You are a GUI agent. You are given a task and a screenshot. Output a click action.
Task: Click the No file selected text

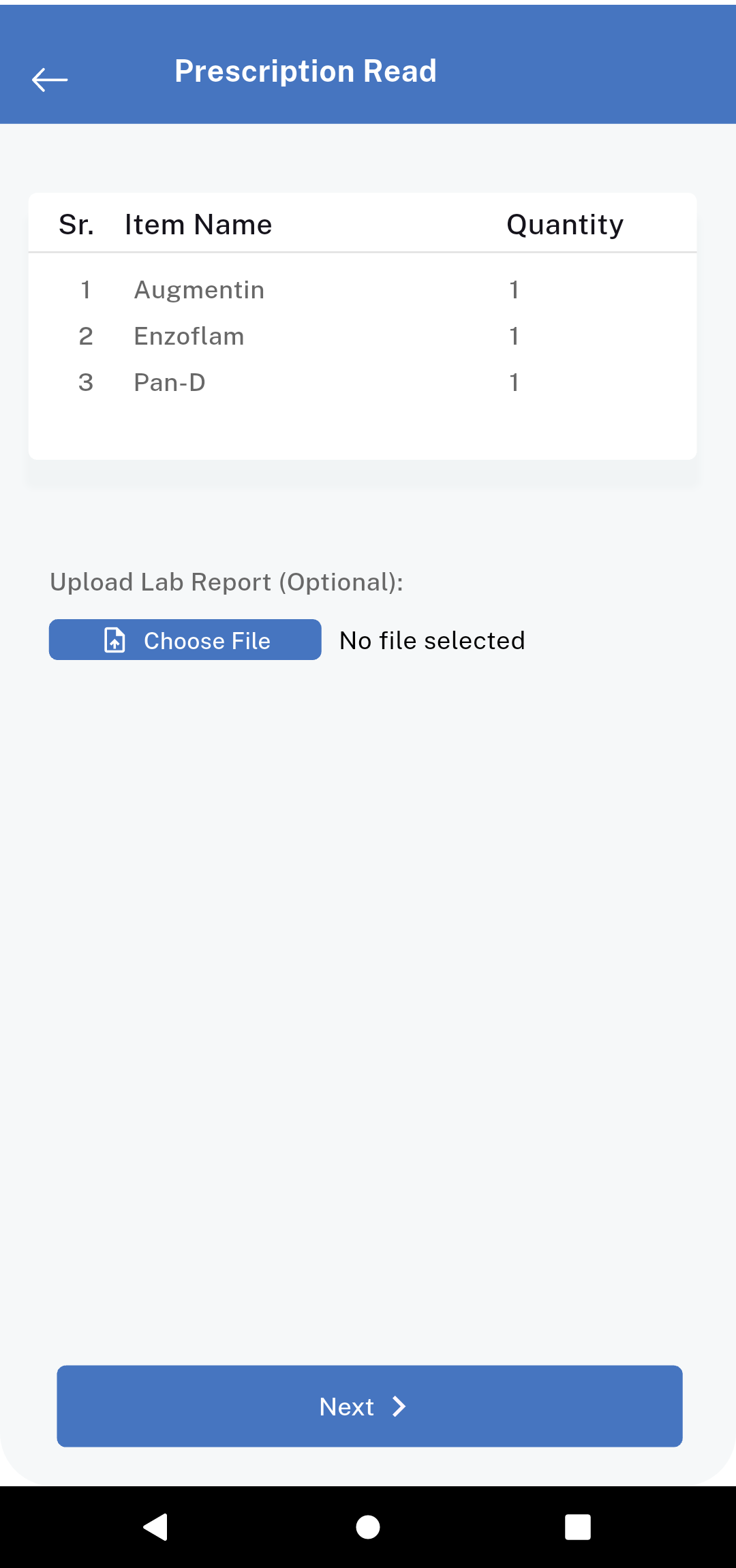(x=431, y=640)
